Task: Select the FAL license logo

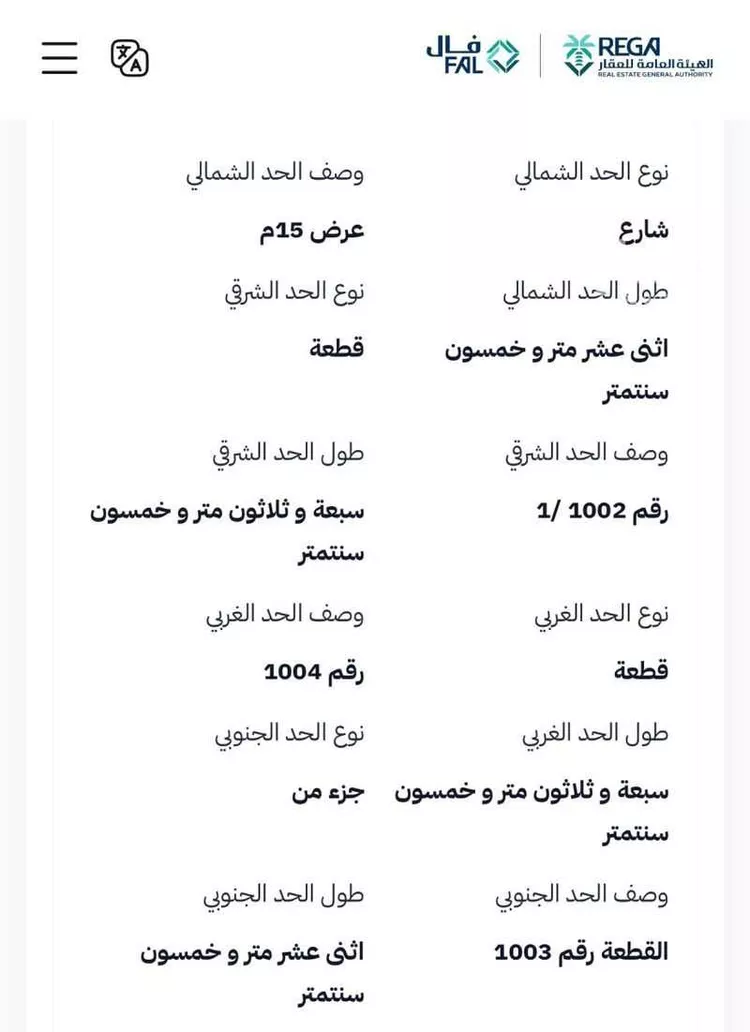Action: point(472,53)
